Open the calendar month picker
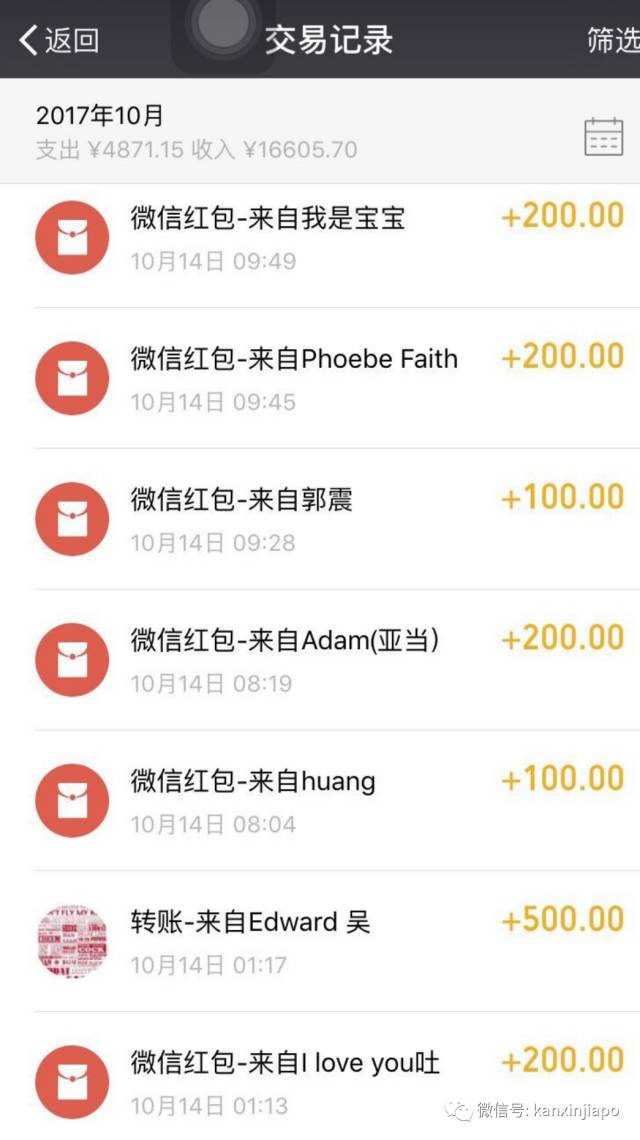640x1140 pixels. tap(603, 136)
